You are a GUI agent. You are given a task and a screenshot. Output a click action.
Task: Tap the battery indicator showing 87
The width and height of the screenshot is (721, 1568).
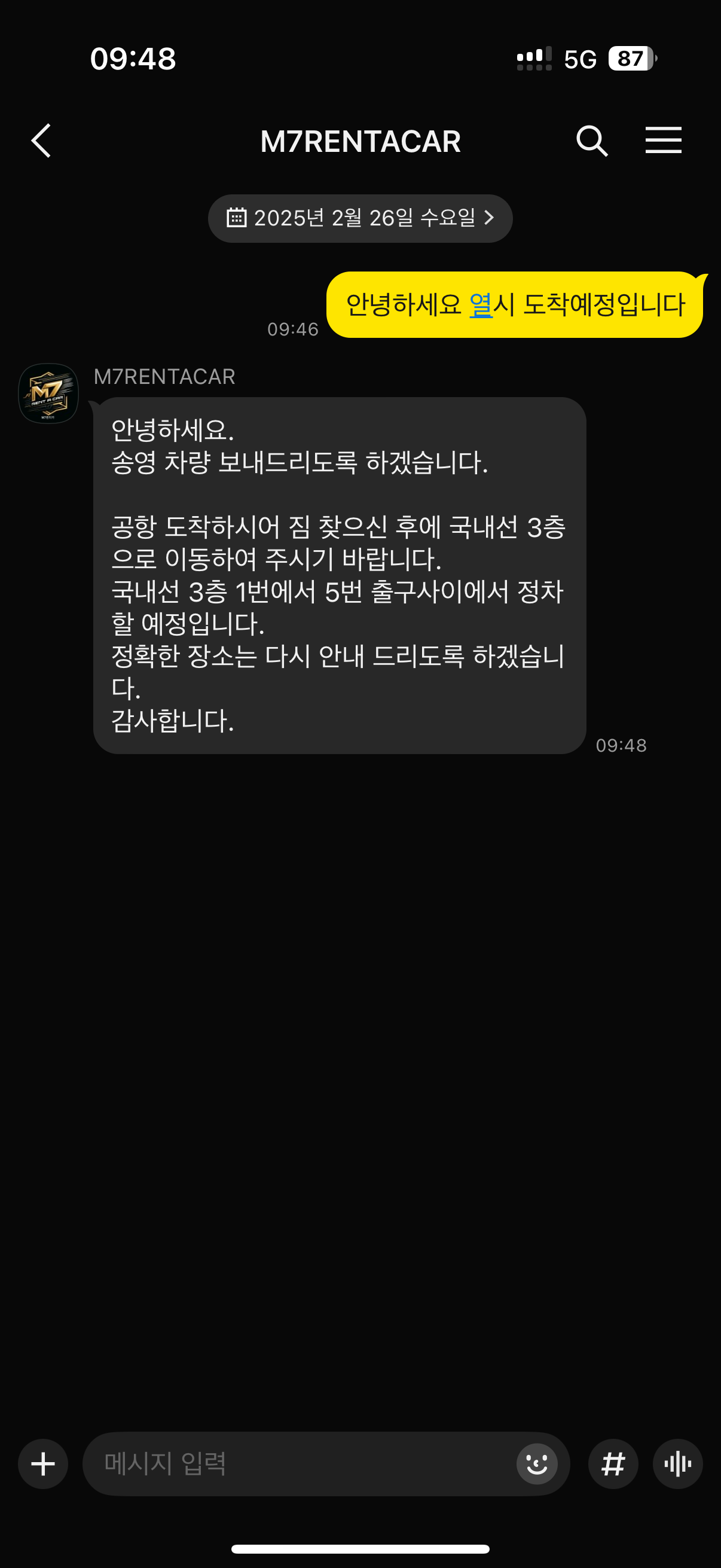(x=630, y=59)
